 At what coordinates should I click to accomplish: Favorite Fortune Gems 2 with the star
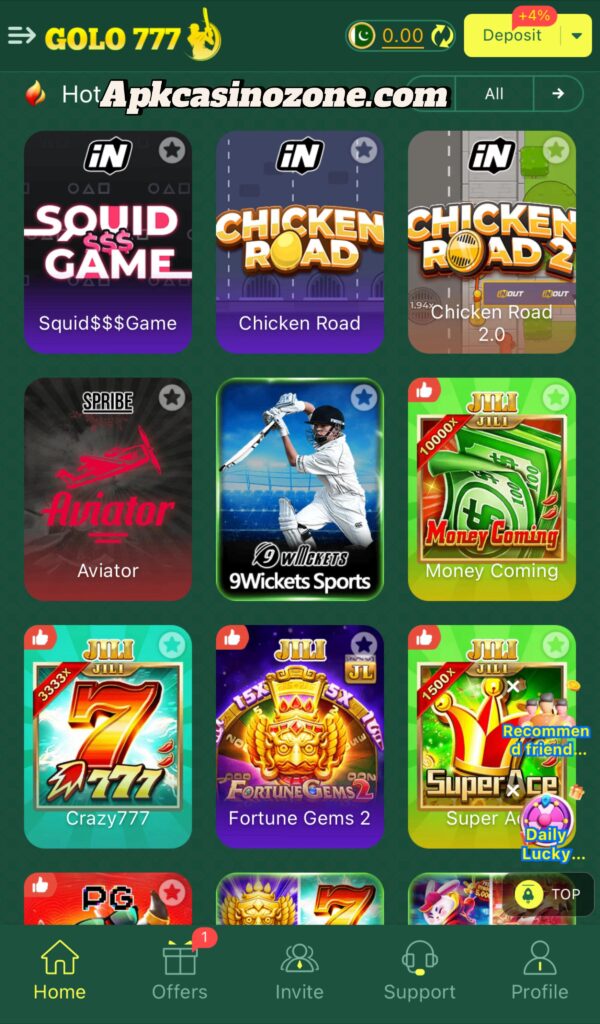pyautogui.click(x=364, y=644)
